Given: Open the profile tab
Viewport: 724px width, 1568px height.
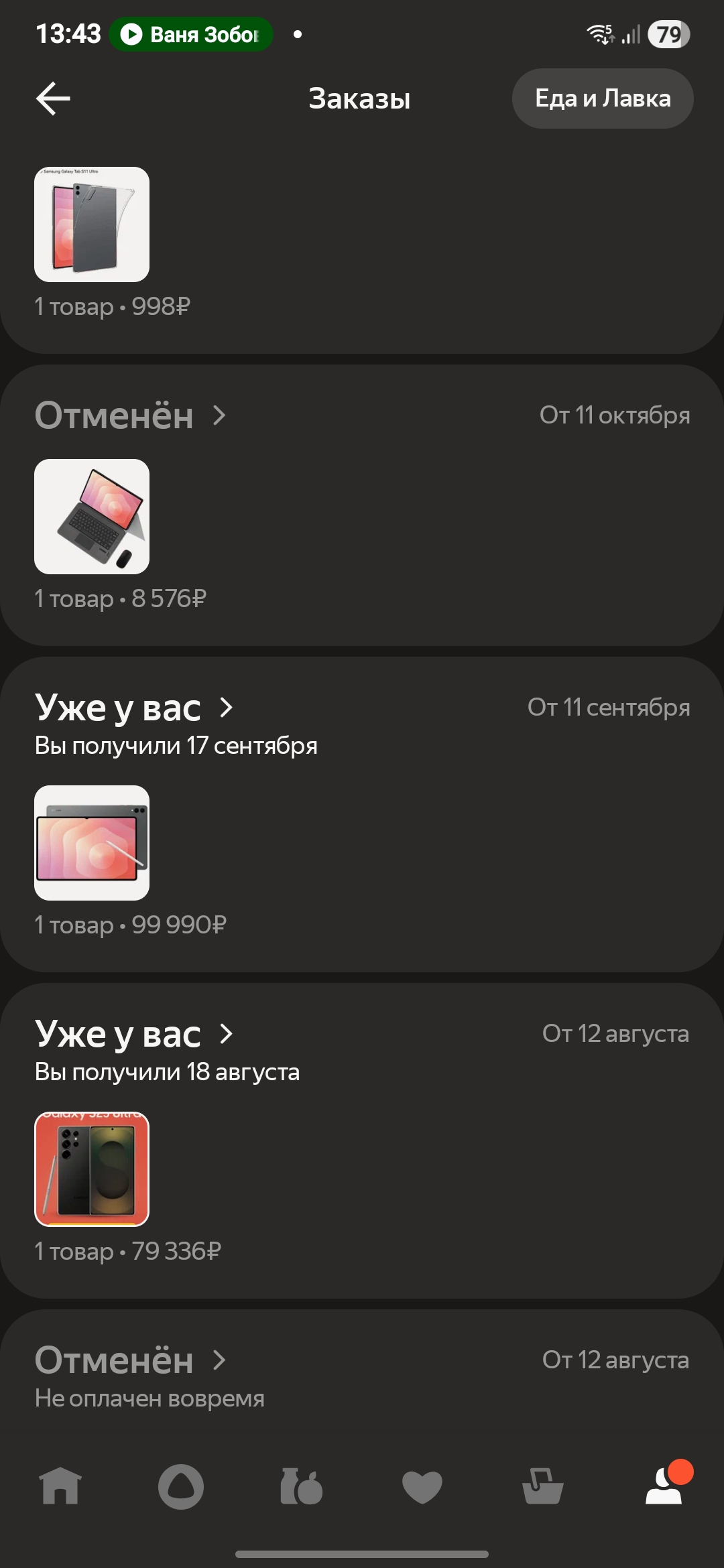Looking at the screenshot, I should coord(665,1486).
